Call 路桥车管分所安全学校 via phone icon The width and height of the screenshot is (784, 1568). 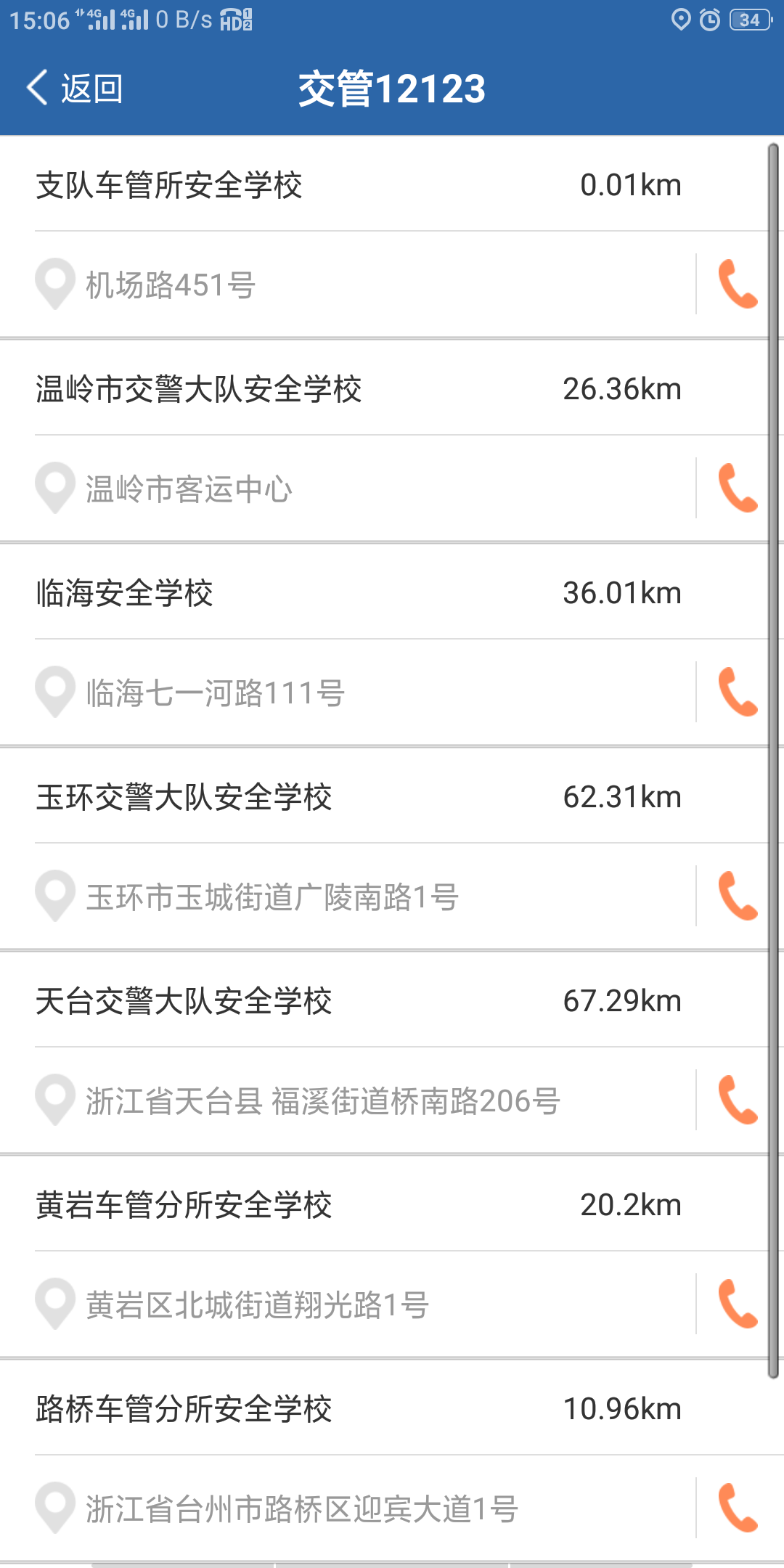point(737,1508)
